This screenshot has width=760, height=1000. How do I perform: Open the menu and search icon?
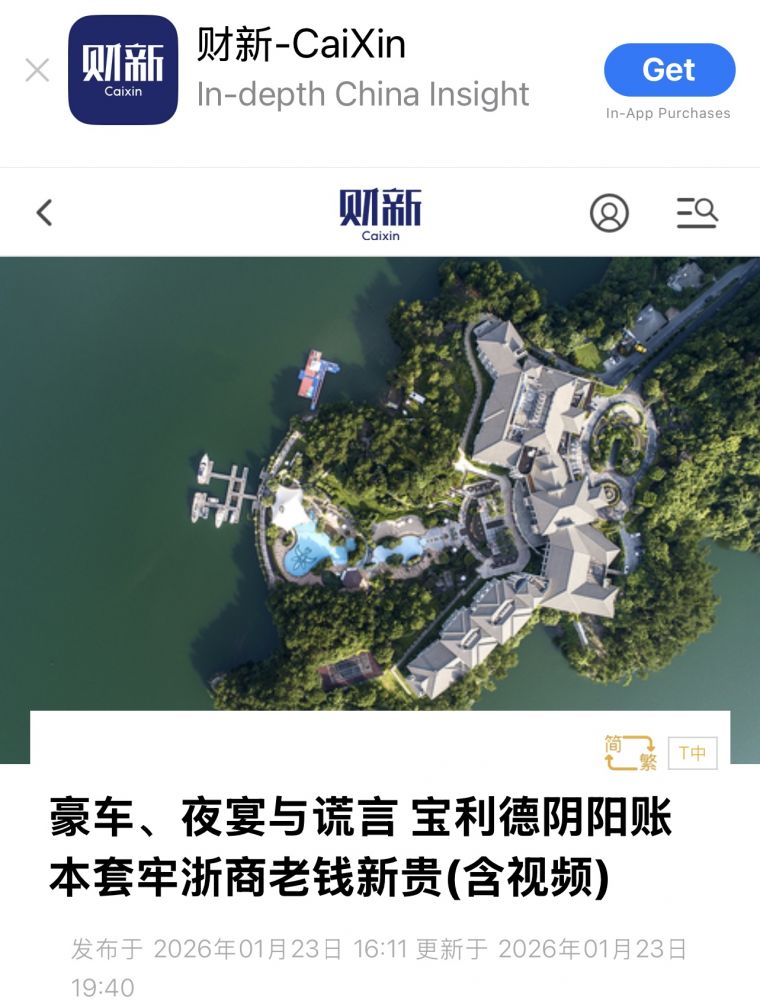coord(697,212)
